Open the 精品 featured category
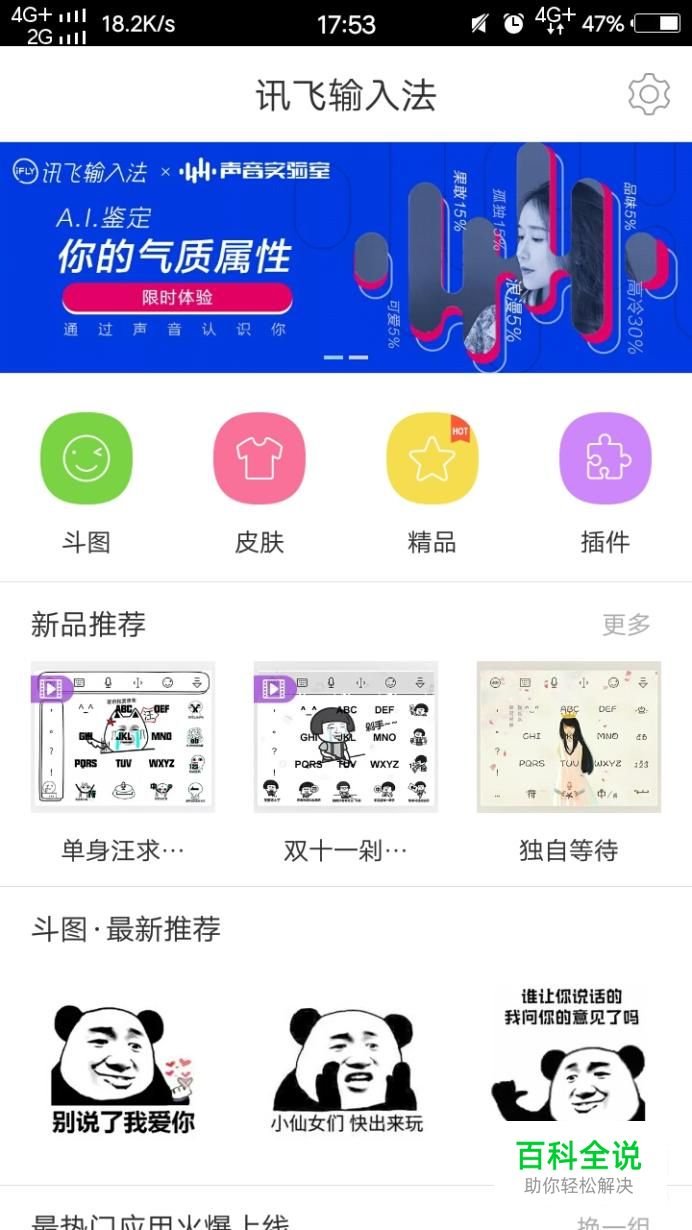 click(x=432, y=460)
